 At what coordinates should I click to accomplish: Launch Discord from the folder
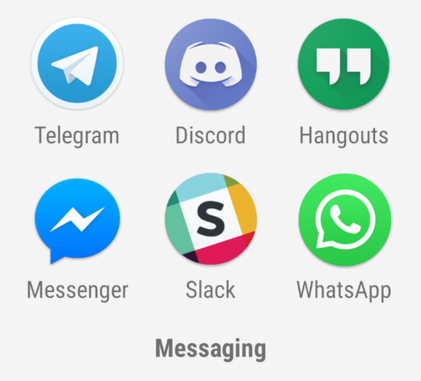click(x=211, y=64)
